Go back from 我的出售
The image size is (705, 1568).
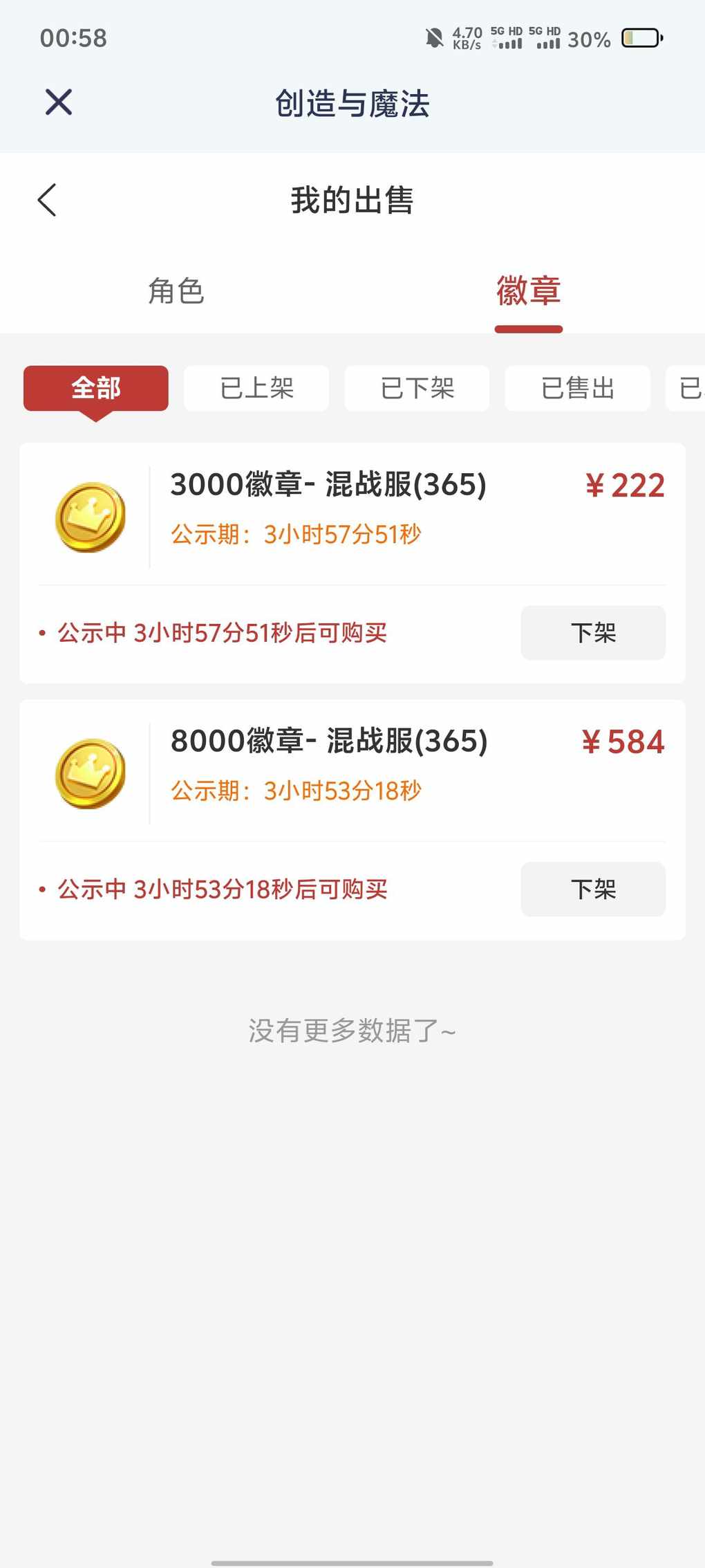(x=47, y=201)
